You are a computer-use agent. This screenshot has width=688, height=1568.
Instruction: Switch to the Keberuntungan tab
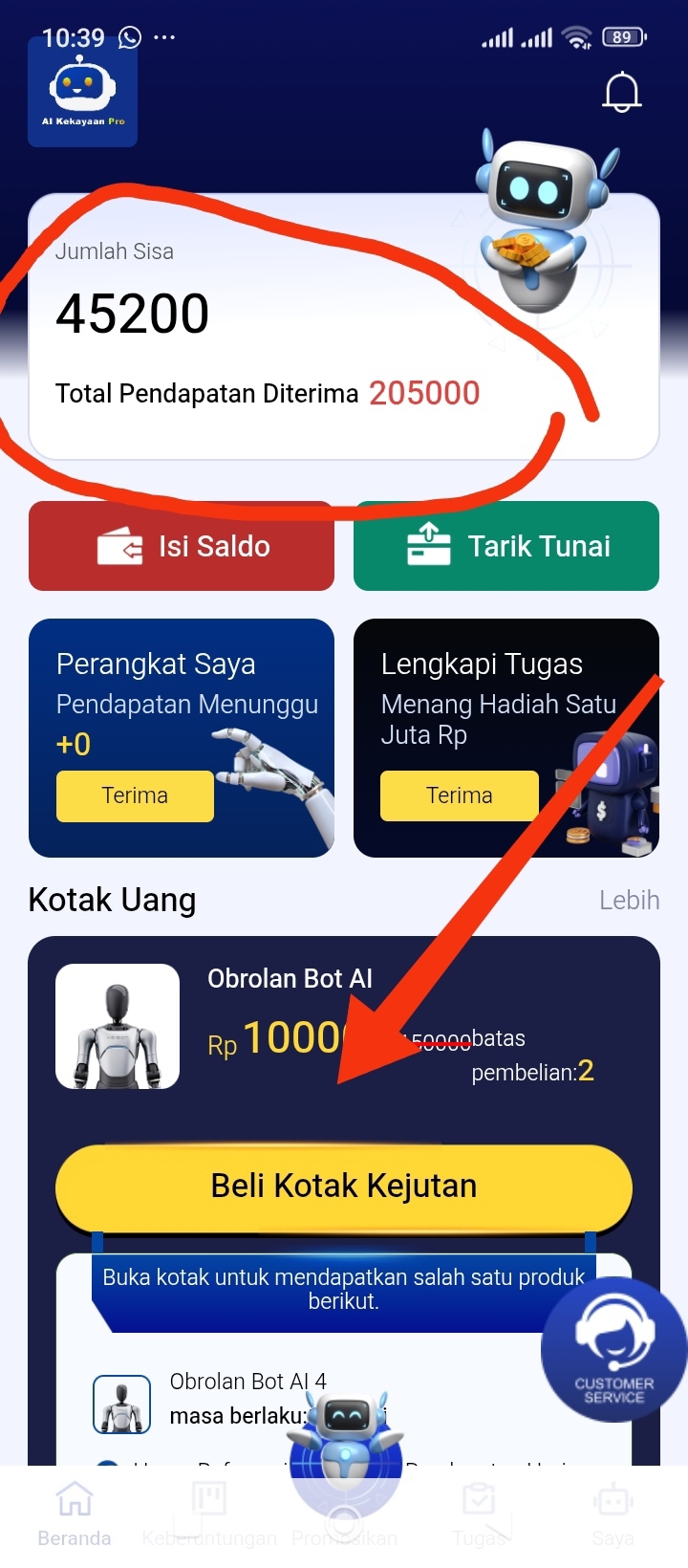click(x=209, y=1515)
